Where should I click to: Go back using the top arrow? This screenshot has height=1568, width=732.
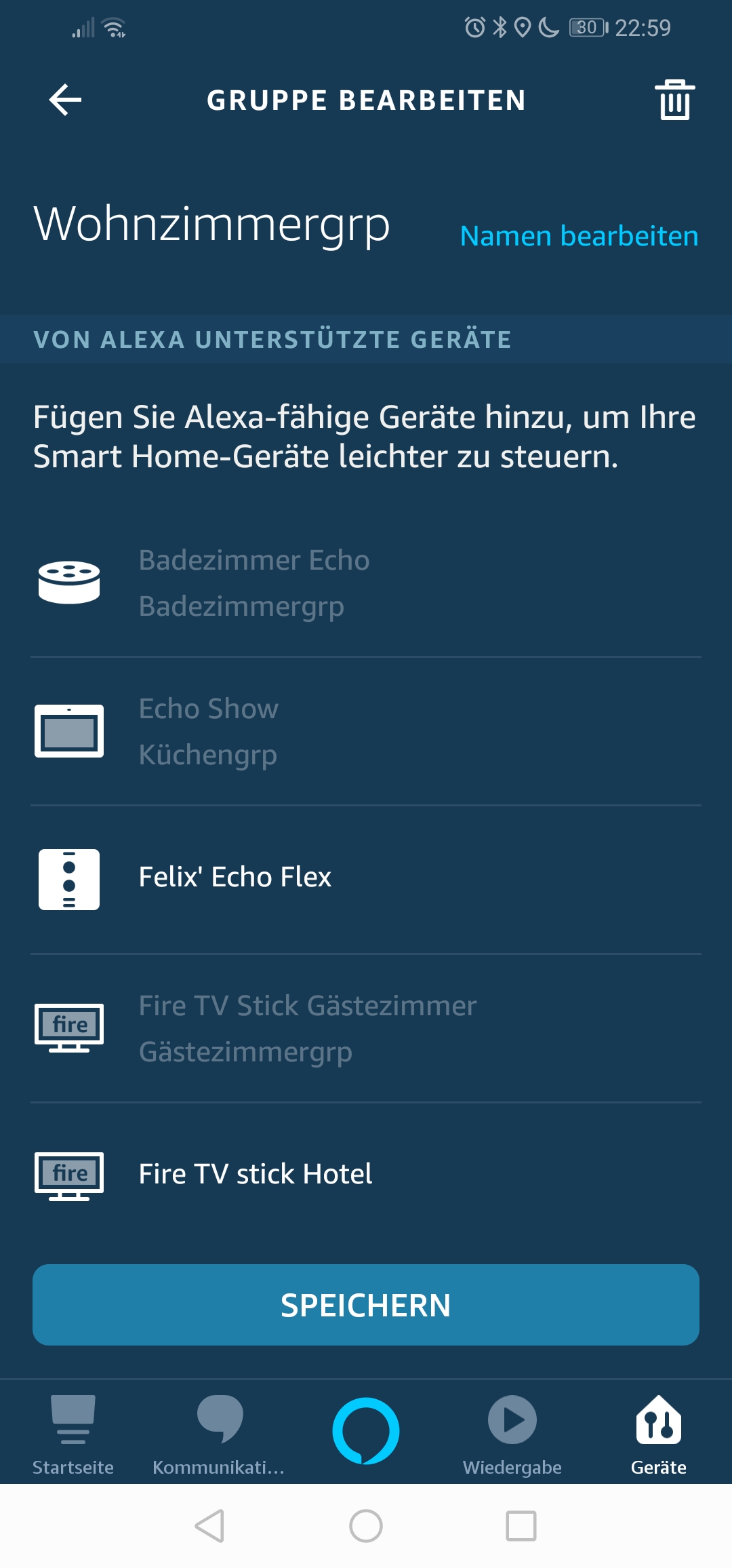[65, 100]
